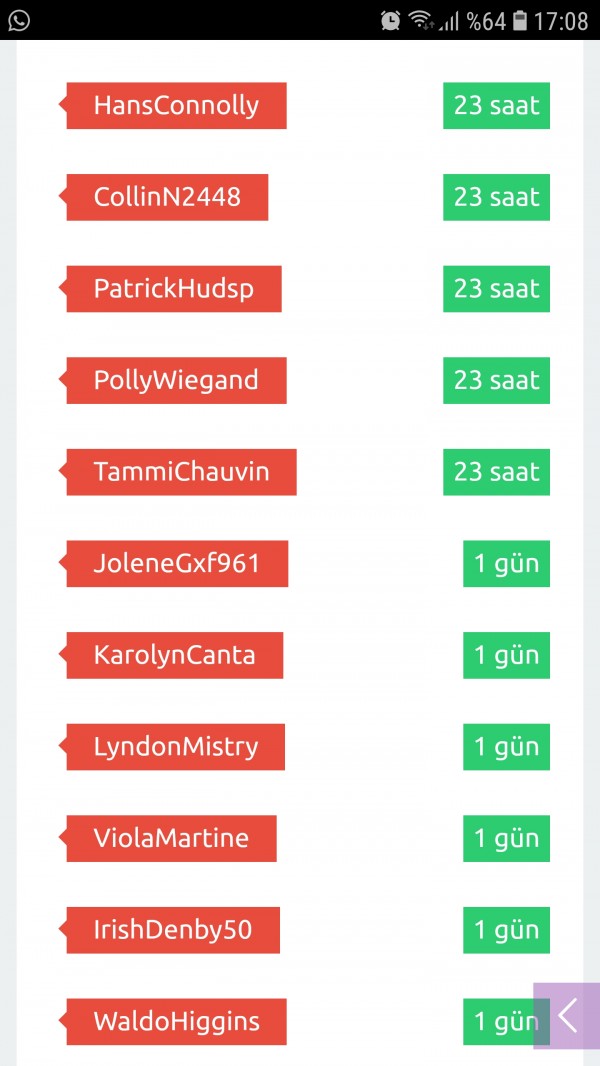Open LyndonMistry's user page
This screenshot has width=600, height=1066.
175,747
